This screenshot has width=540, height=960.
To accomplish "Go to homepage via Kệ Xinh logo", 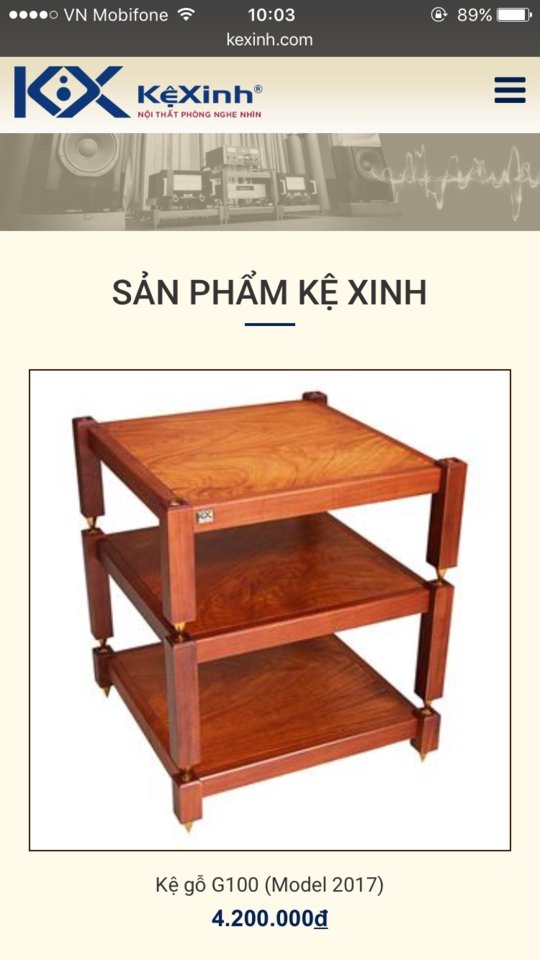I will tap(138, 92).
